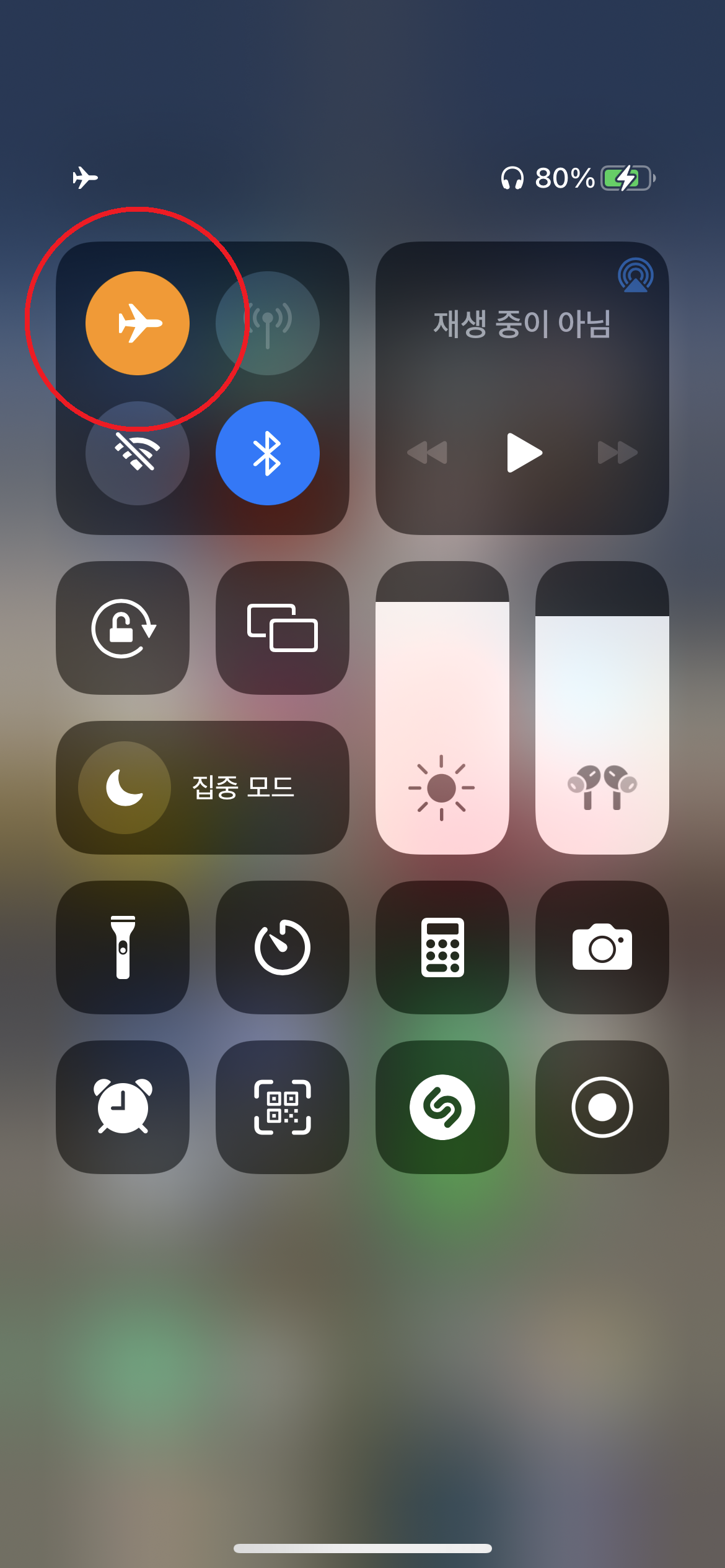This screenshot has height=1568, width=725.
Task: Disable airplane mode
Action: point(138,321)
